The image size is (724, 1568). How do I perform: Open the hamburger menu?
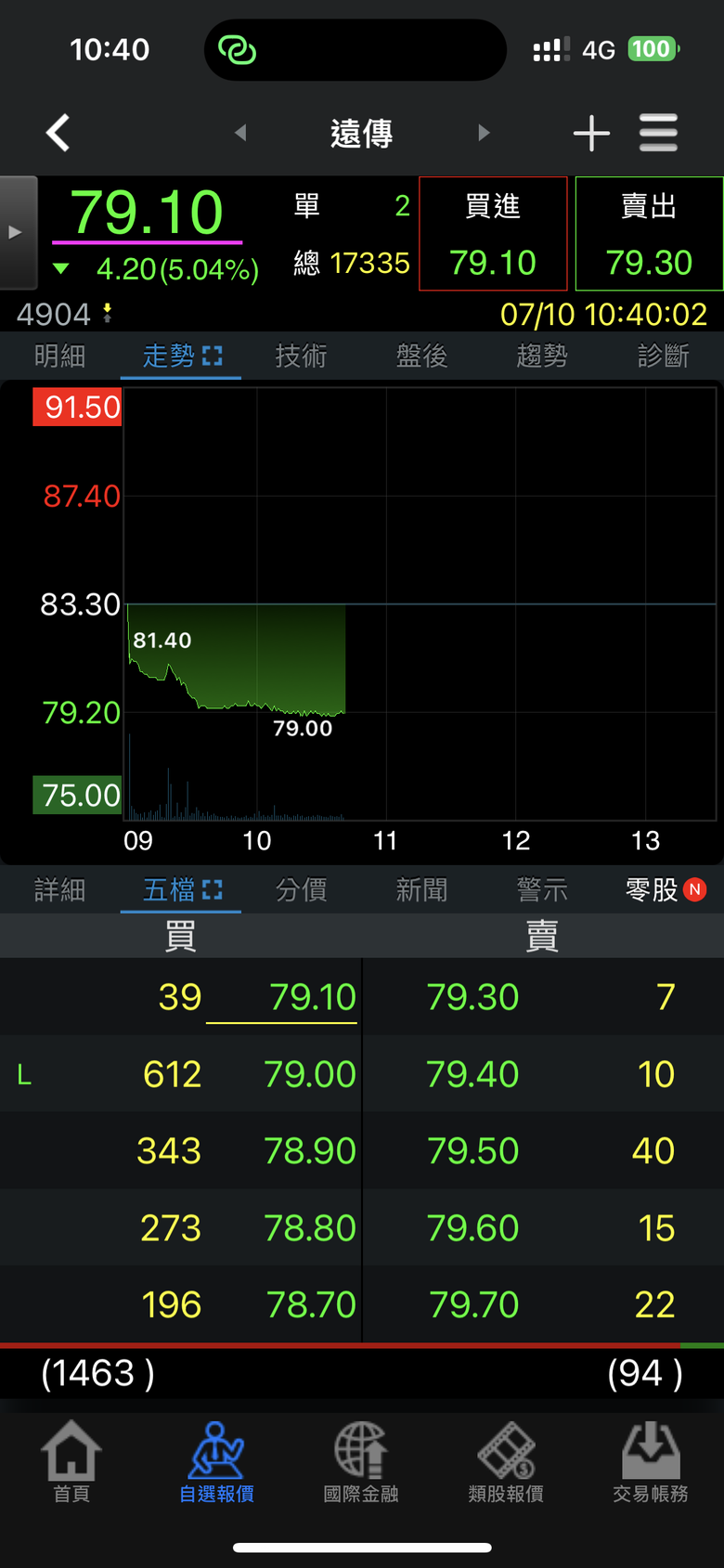[x=658, y=133]
